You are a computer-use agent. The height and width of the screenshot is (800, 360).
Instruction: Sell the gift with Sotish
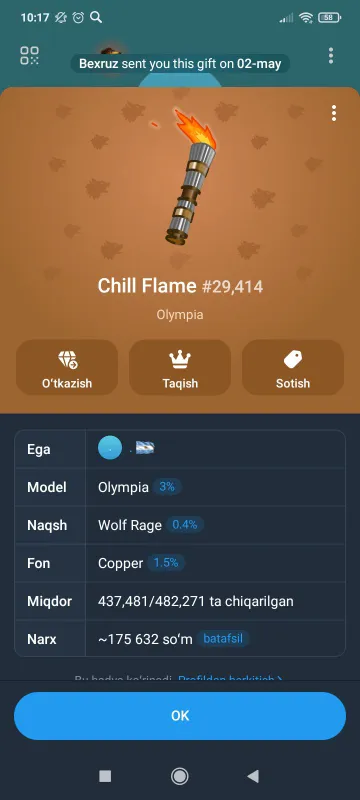[x=293, y=367]
